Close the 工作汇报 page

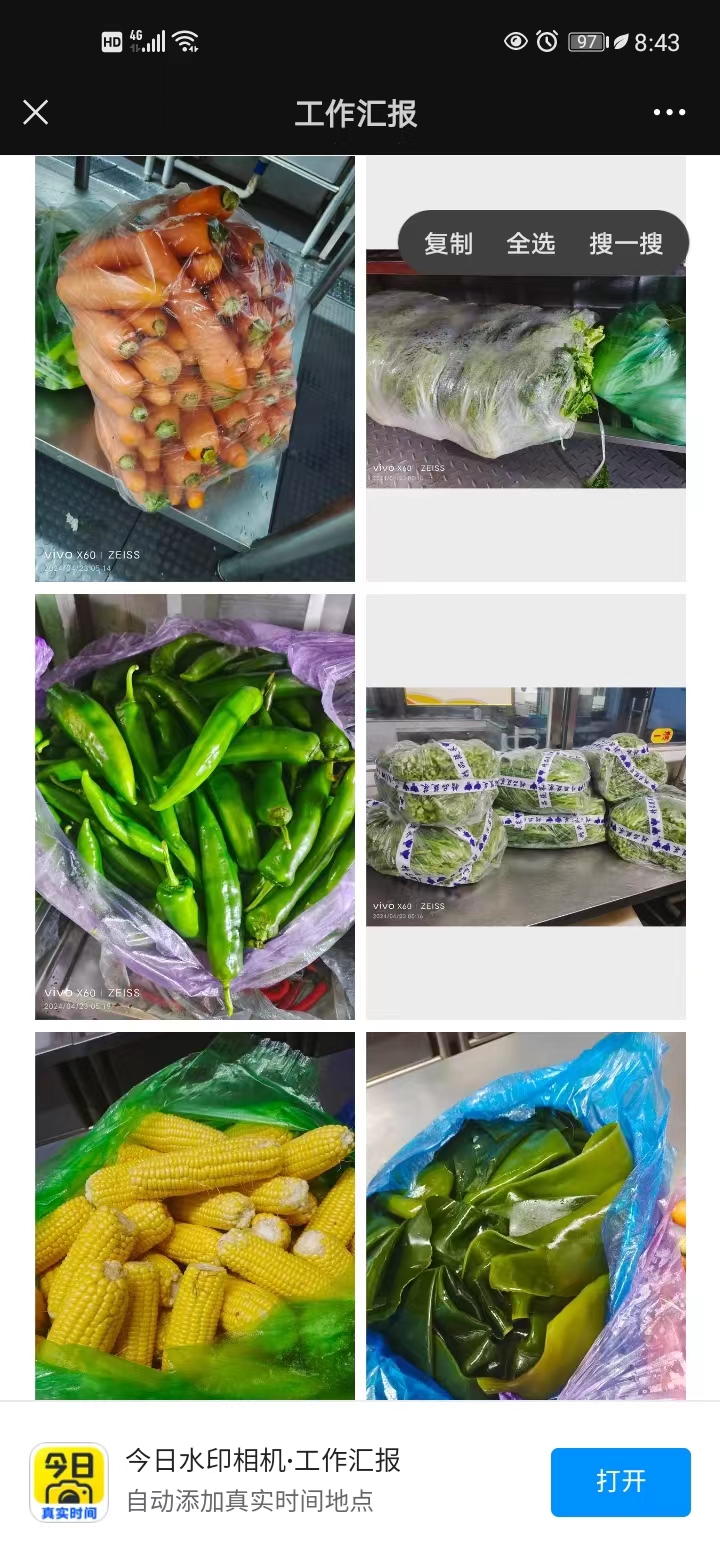(36, 112)
